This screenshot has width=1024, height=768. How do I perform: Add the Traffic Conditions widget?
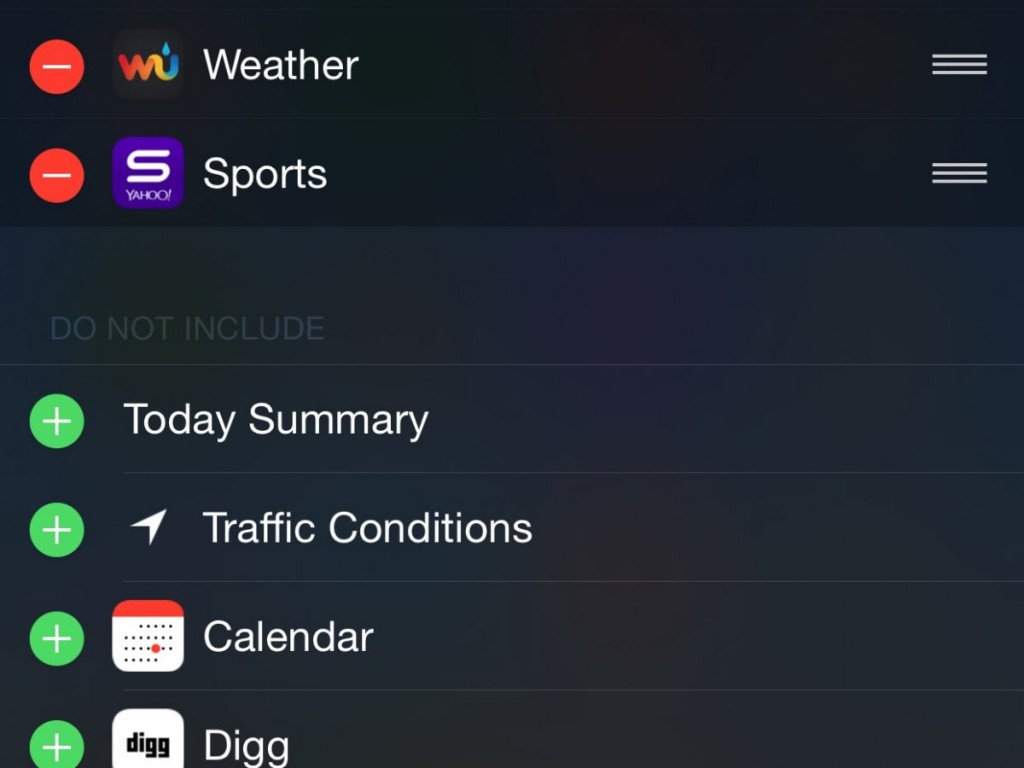coord(57,529)
